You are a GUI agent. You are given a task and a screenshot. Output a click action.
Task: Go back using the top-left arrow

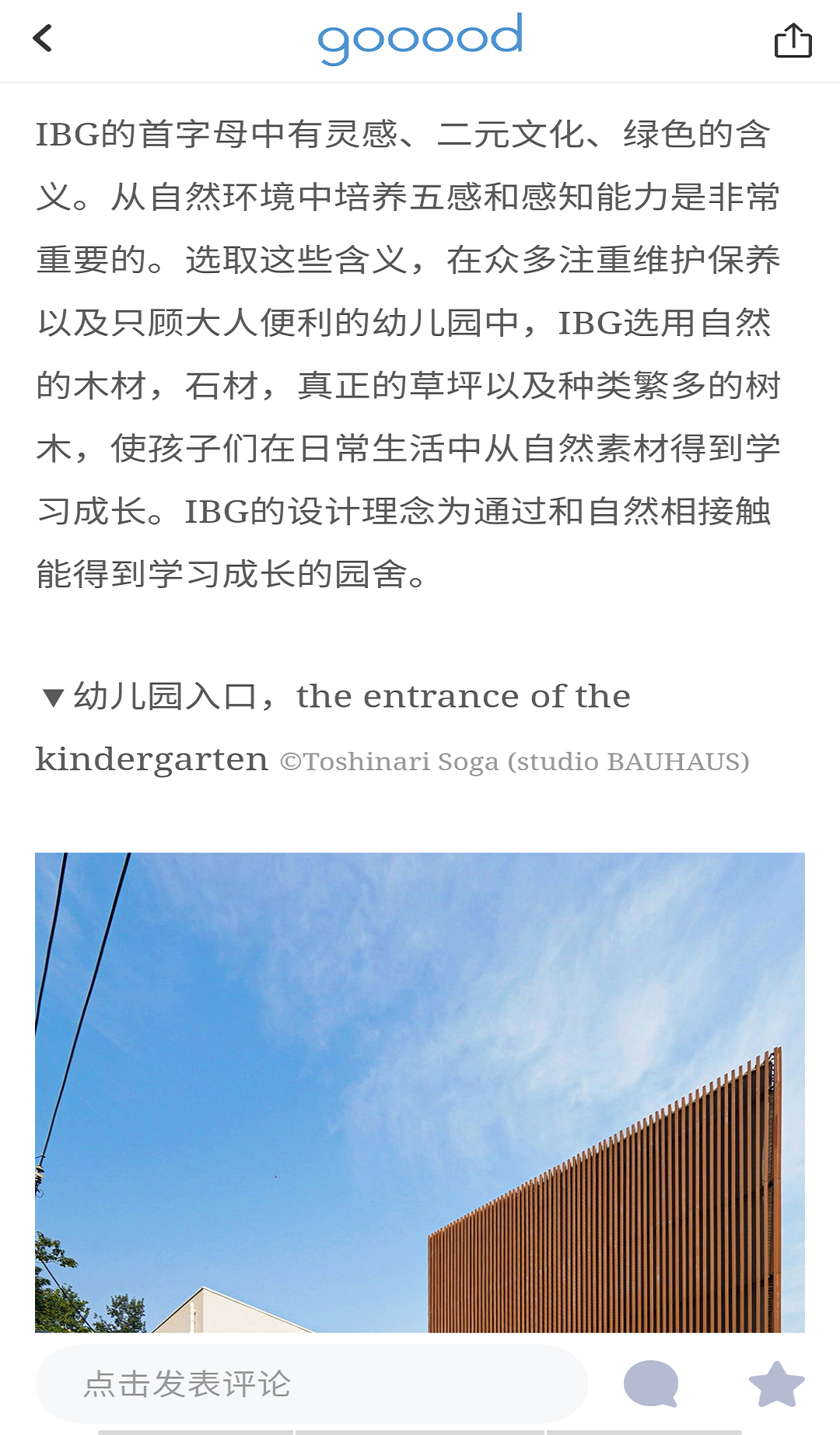(x=43, y=38)
